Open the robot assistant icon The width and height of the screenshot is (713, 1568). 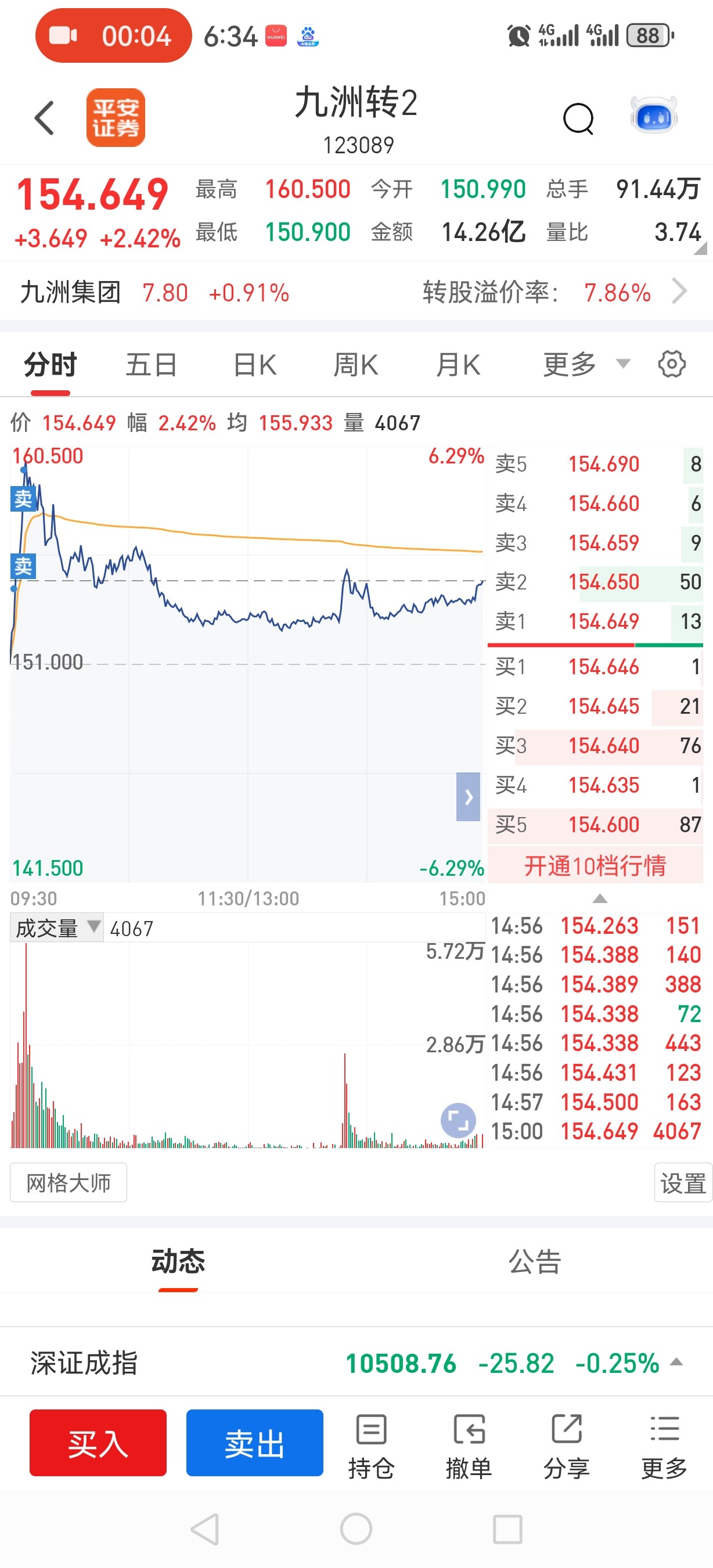pyautogui.click(x=653, y=116)
